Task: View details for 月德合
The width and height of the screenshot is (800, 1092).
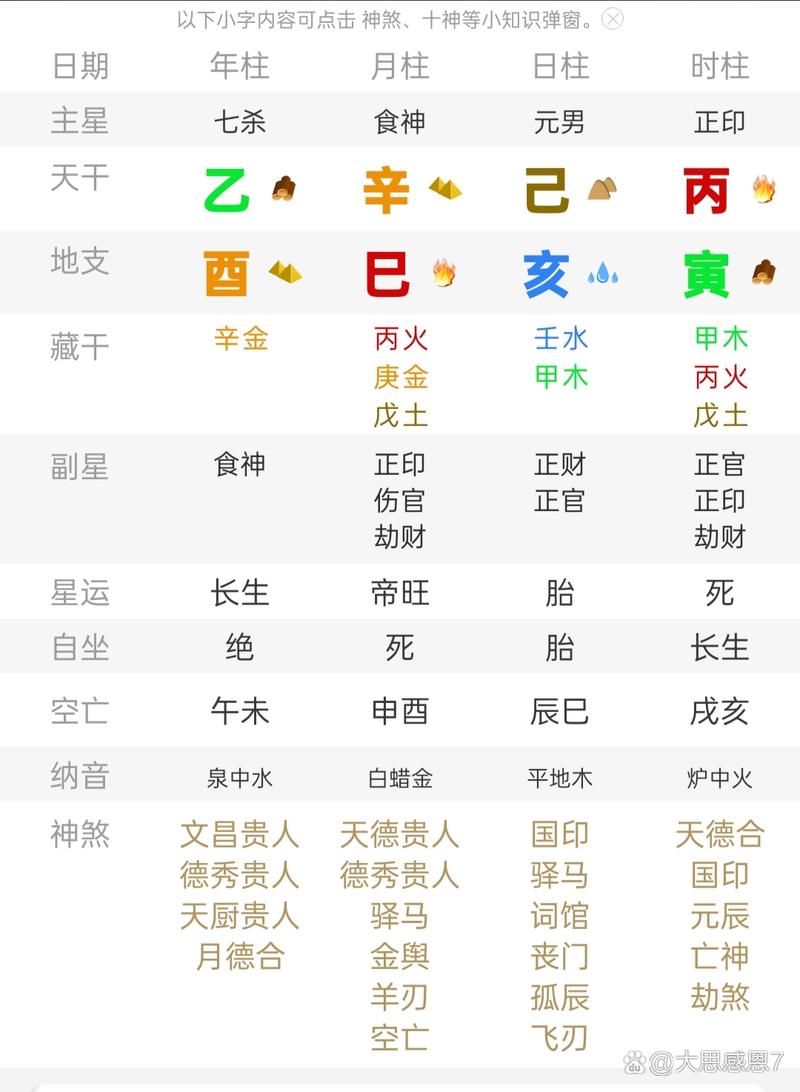Action: (x=240, y=957)
